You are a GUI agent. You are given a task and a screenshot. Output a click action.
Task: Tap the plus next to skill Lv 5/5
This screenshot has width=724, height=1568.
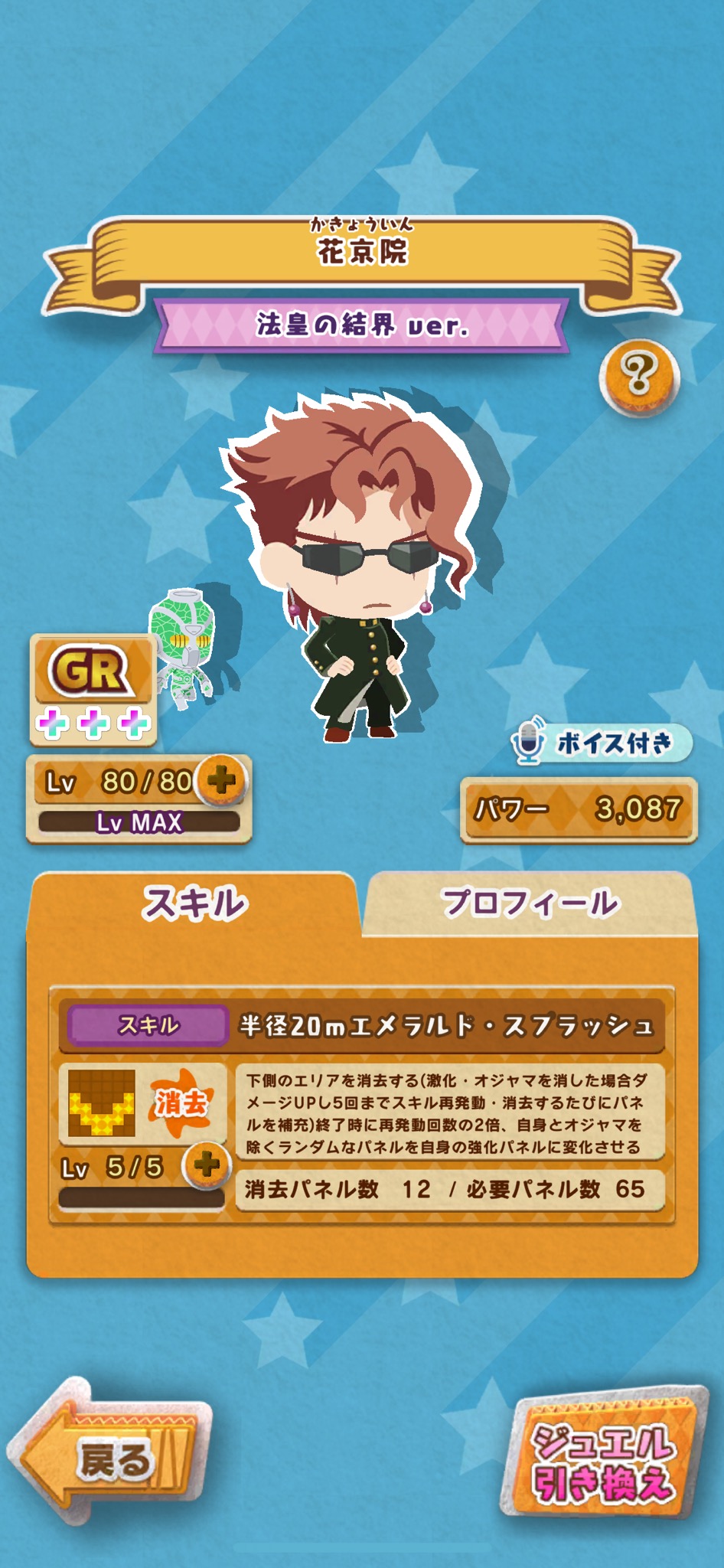[x=207, y=1165]
